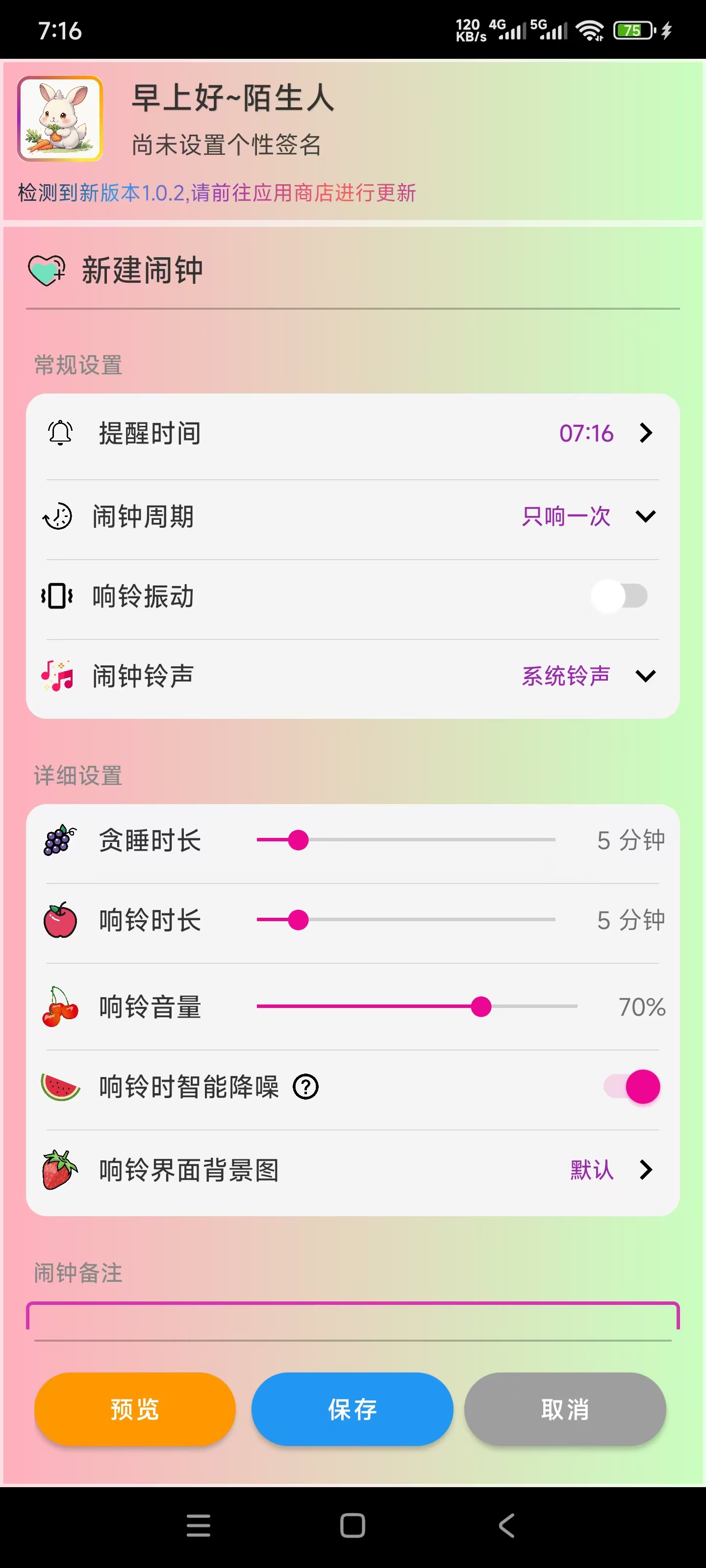Screen dimensions: 706x1568
Task: Click the music notes icon beside 闹钟铃声
Action: coord(58,676)
